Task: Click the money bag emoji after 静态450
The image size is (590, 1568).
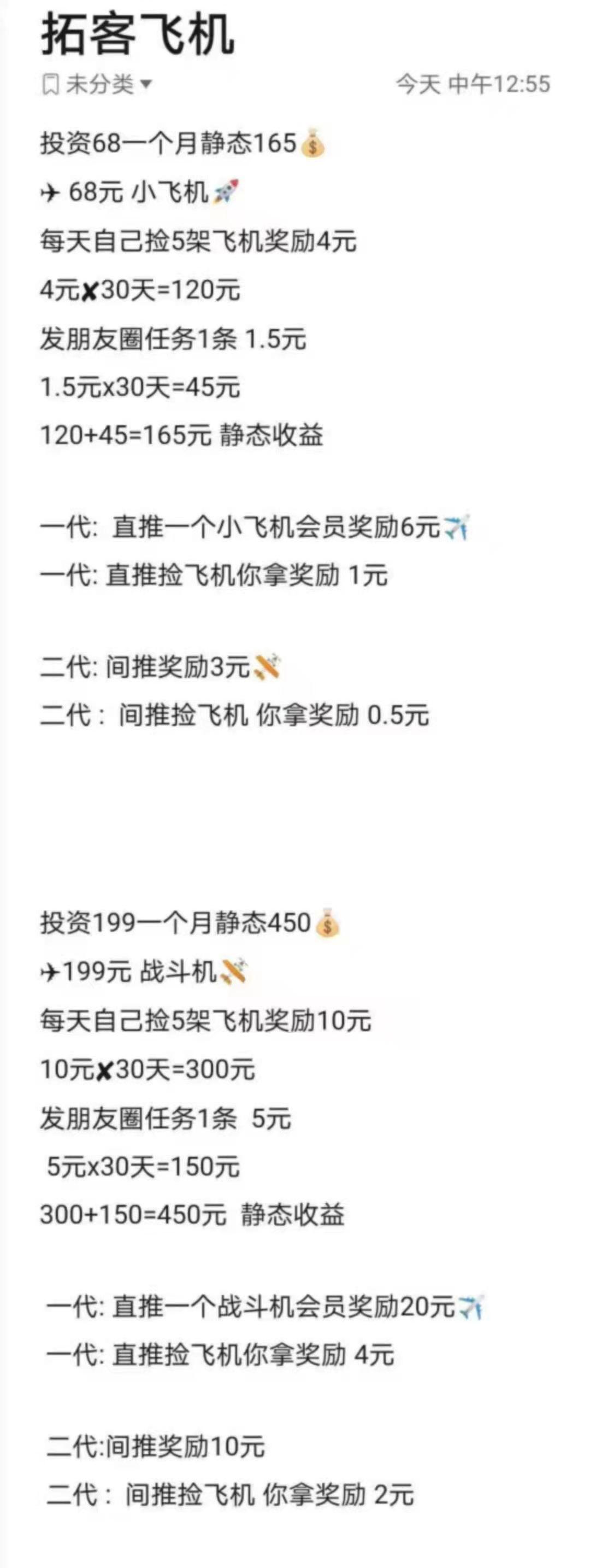Action: (328, 925)
